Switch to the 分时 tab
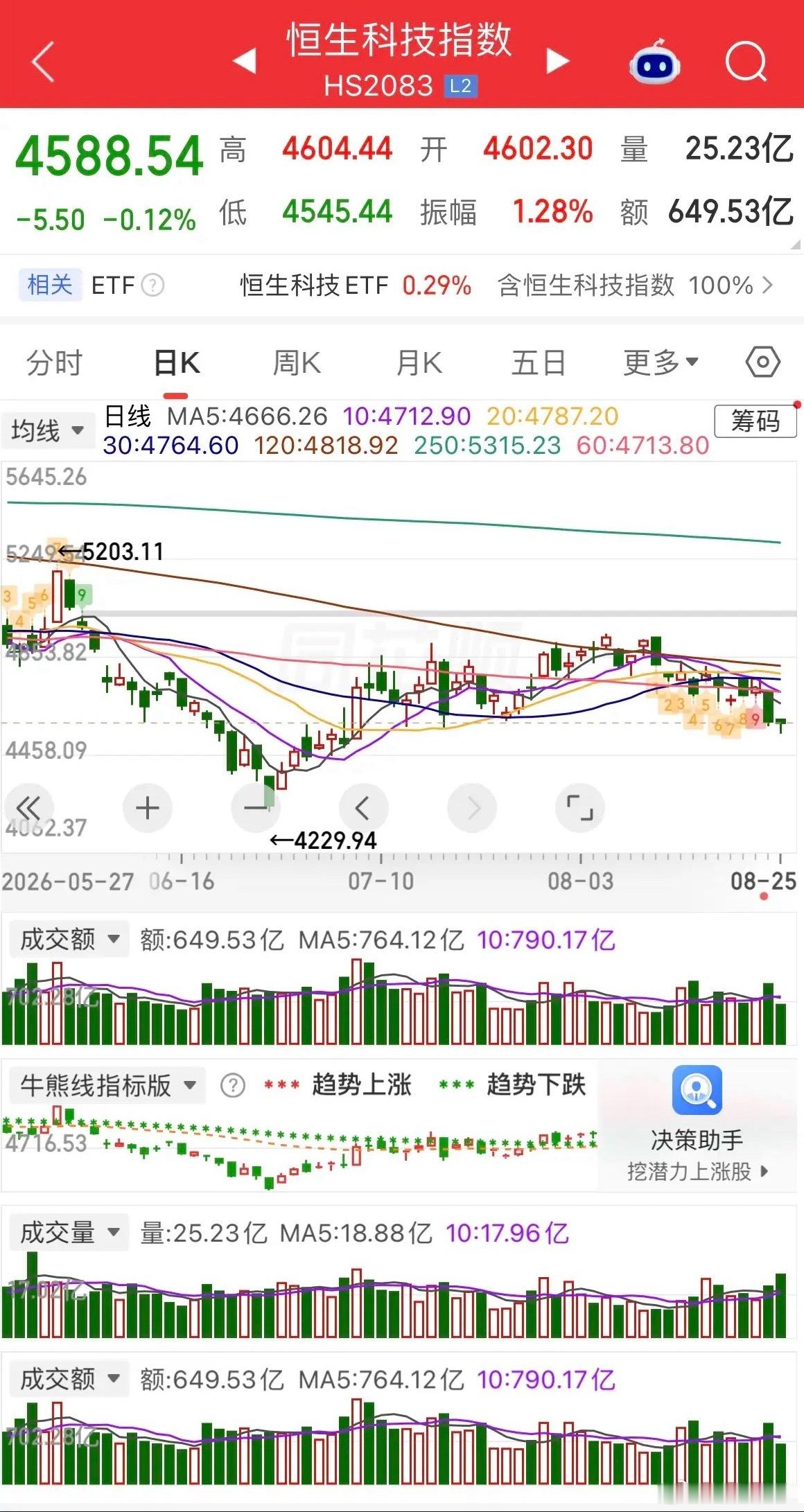Image resolution: width=804 pixels, height=1512 pixels. [x=54, y=362]
